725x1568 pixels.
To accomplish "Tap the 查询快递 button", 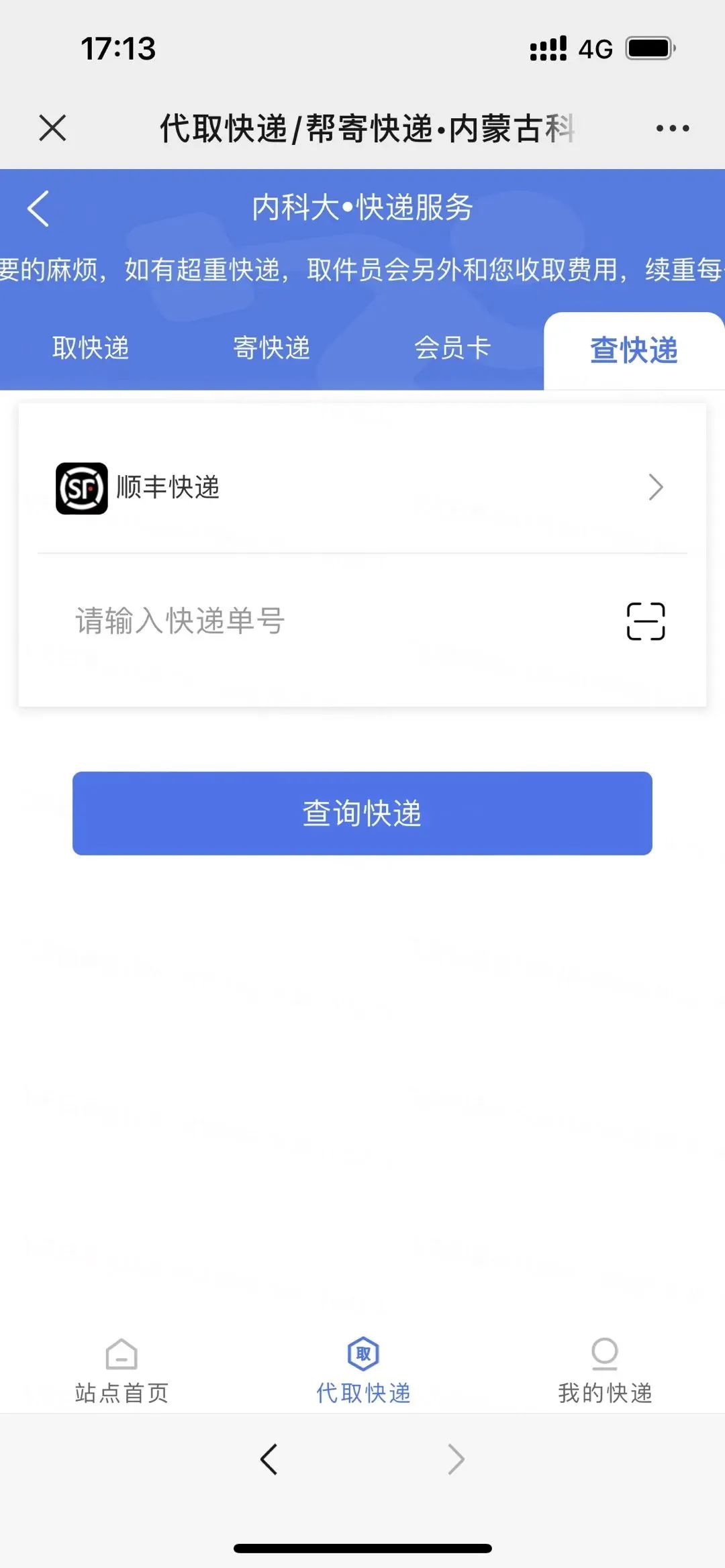I will [362, 813].
